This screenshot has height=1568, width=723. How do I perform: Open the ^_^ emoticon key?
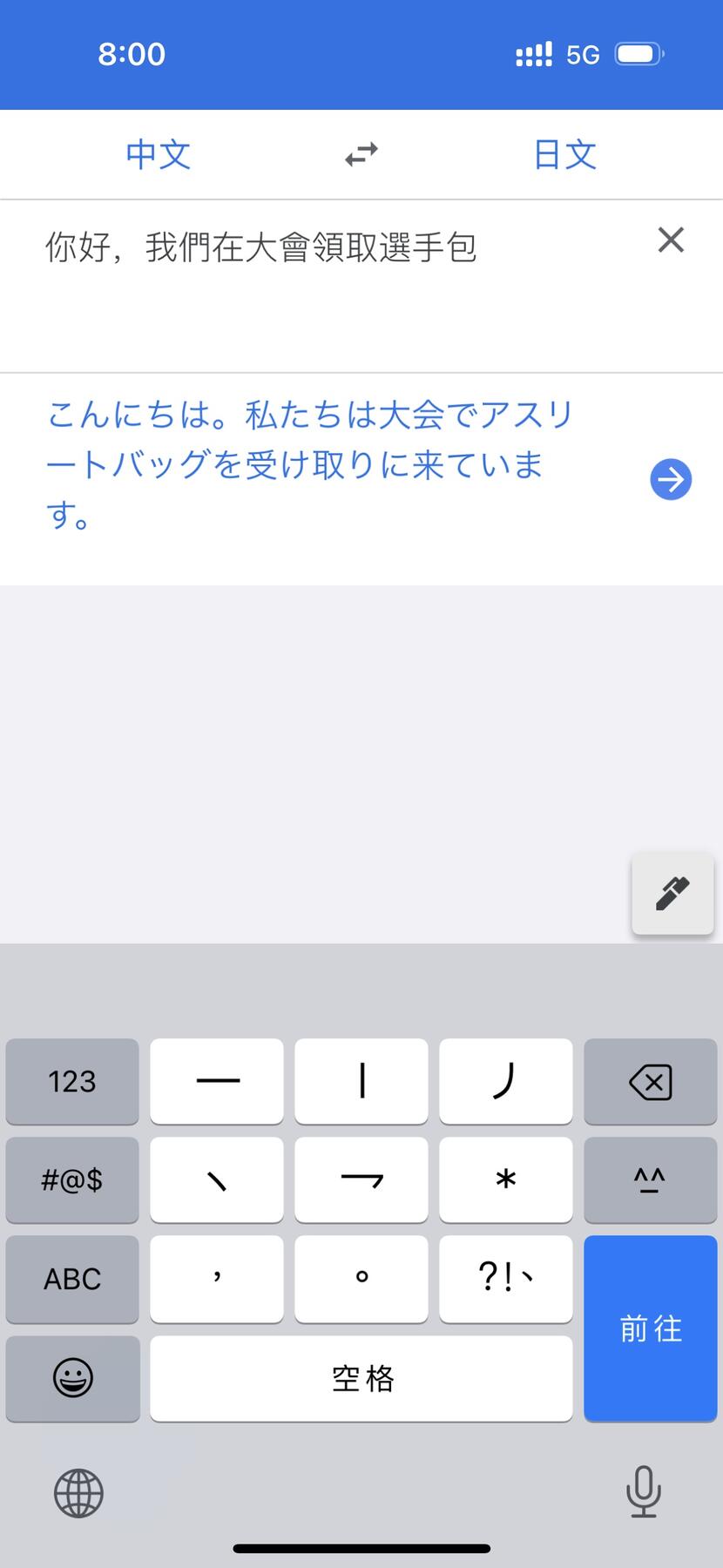pyautogui.click(x=650, y=1180)
